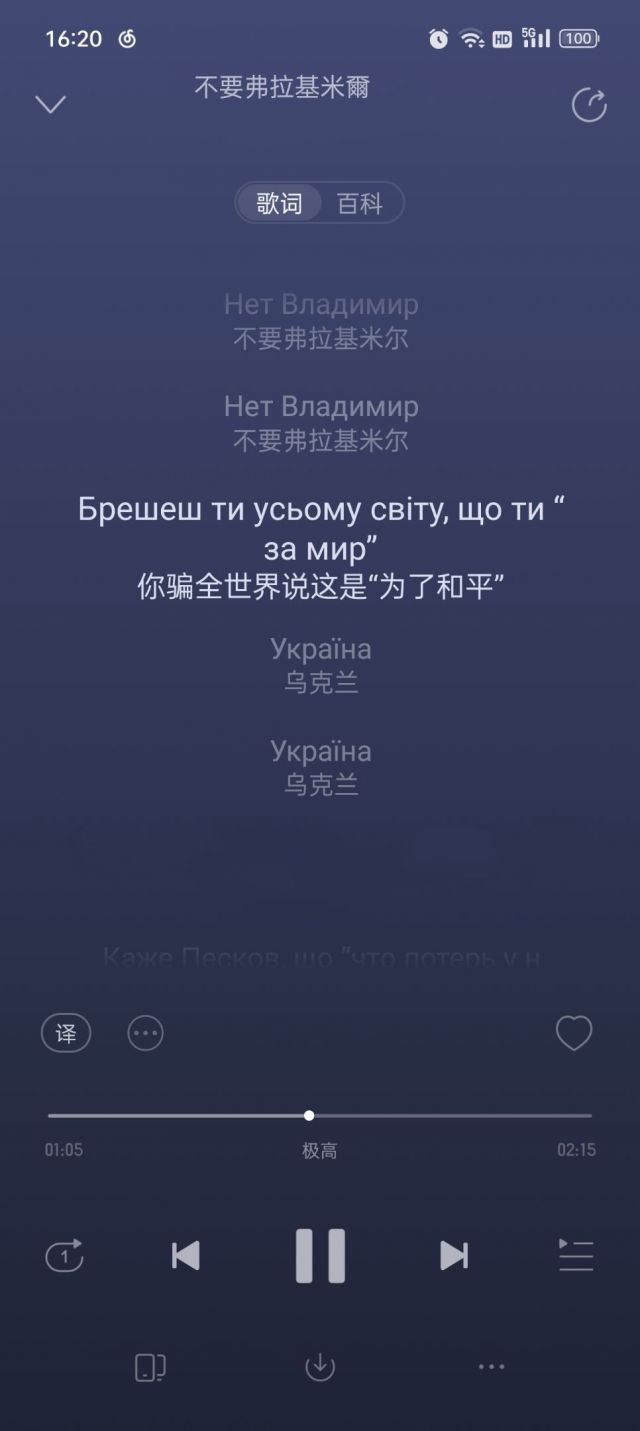
Task: Switch to the 百科 tab
Action: [360, 204]
